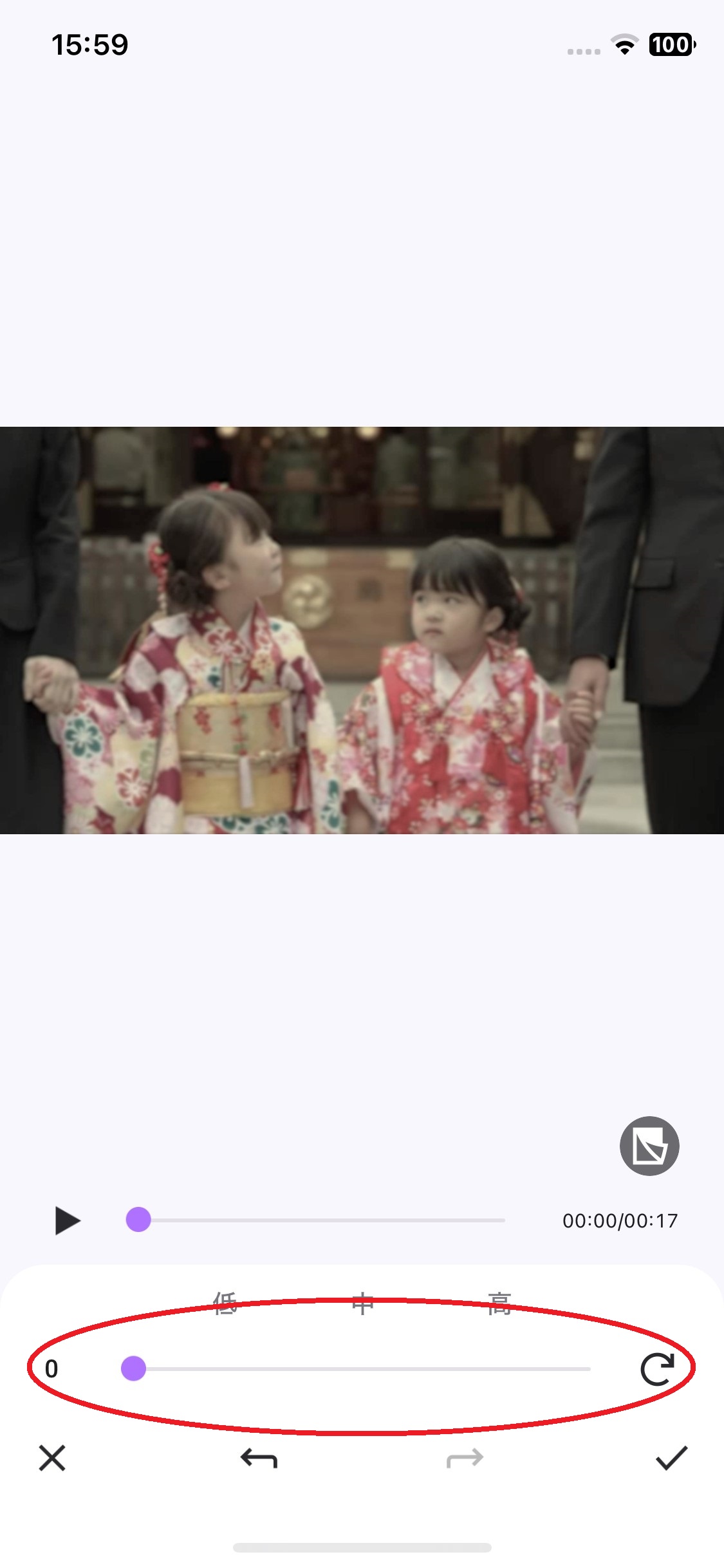Select the 低 (low) level
Image resolution: width=724 pixels, height=1568 pixels.
pos(225,1303)
